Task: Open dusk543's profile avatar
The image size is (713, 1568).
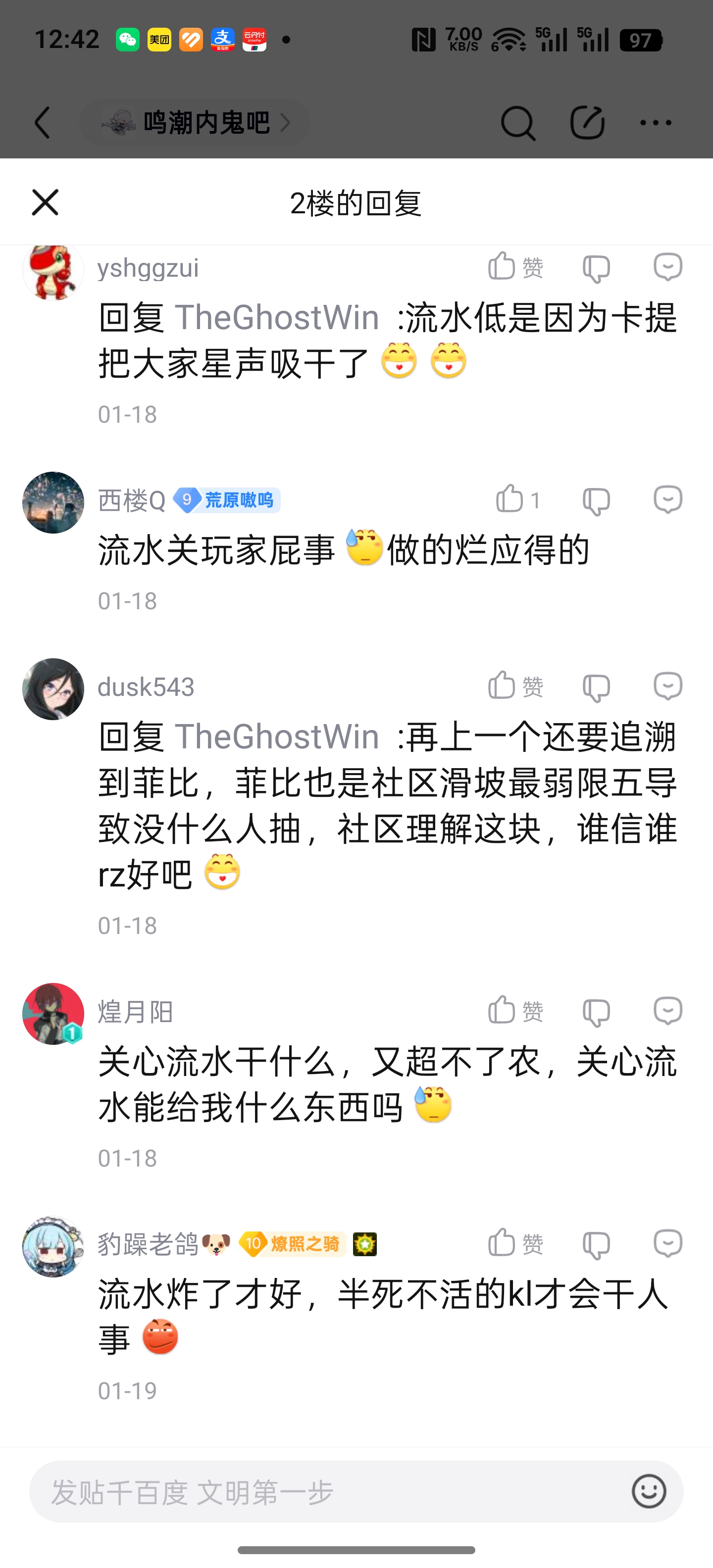Action: [53, 689]
